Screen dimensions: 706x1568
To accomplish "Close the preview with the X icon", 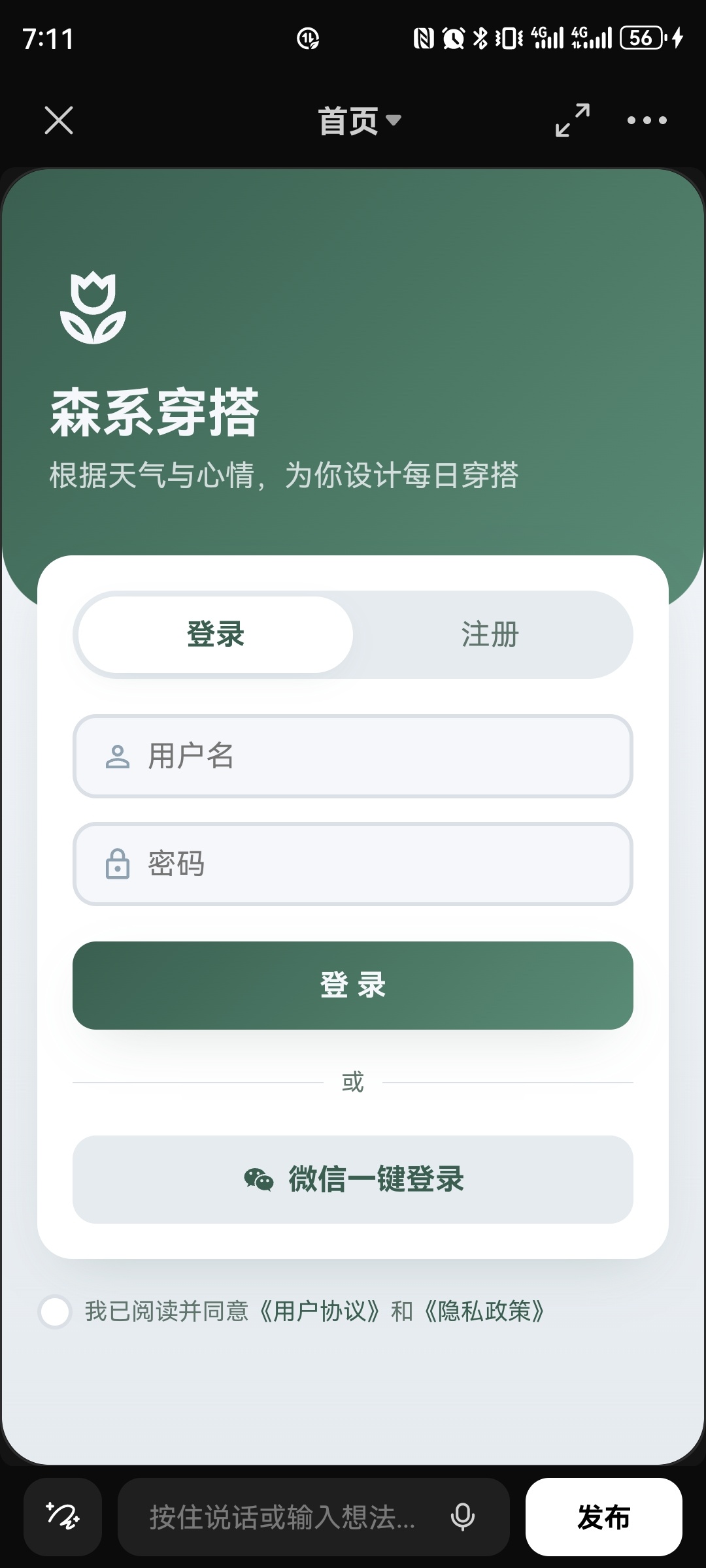I will (59, 121).
